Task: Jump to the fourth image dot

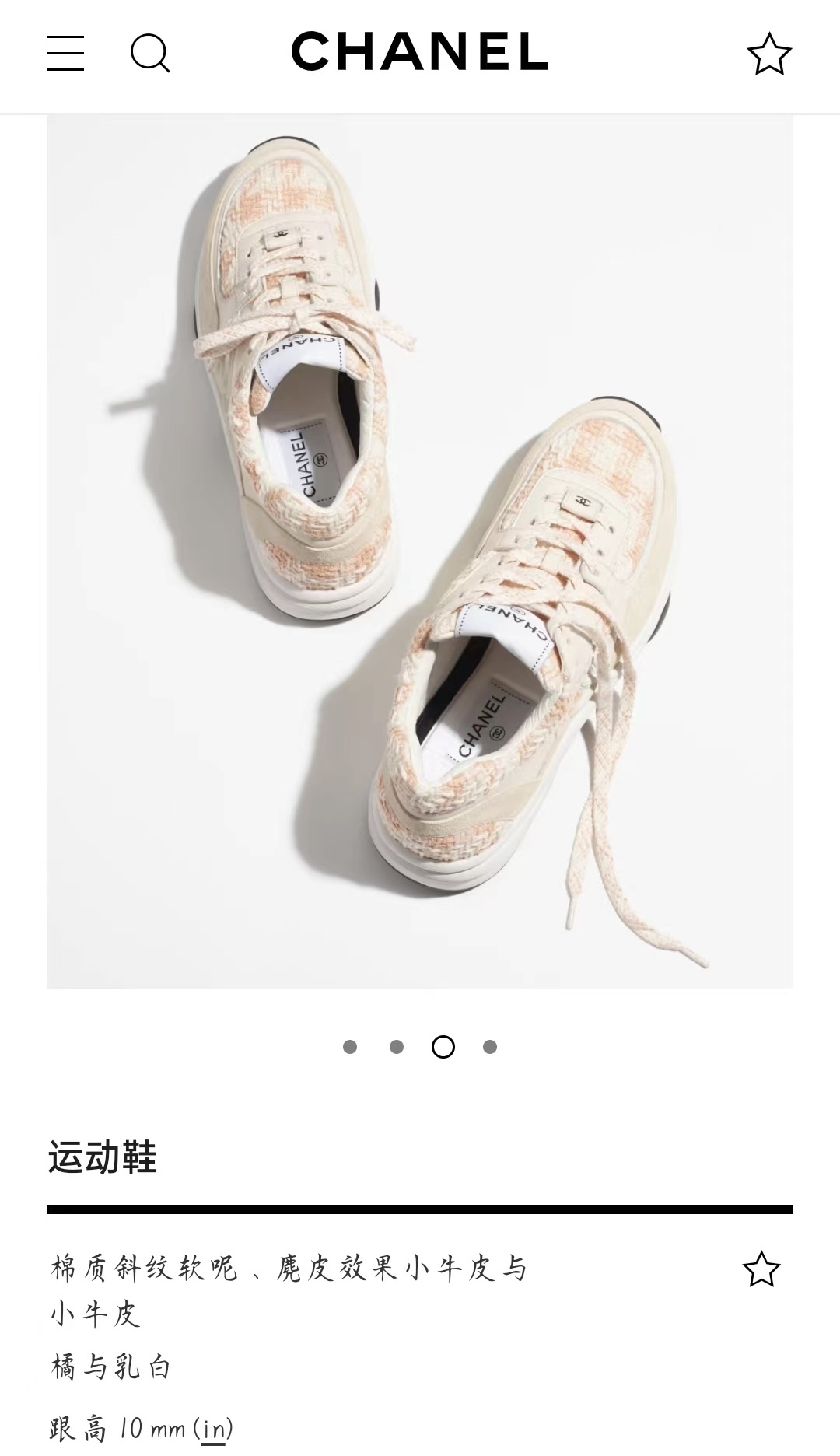Action: coord(490,1047)
